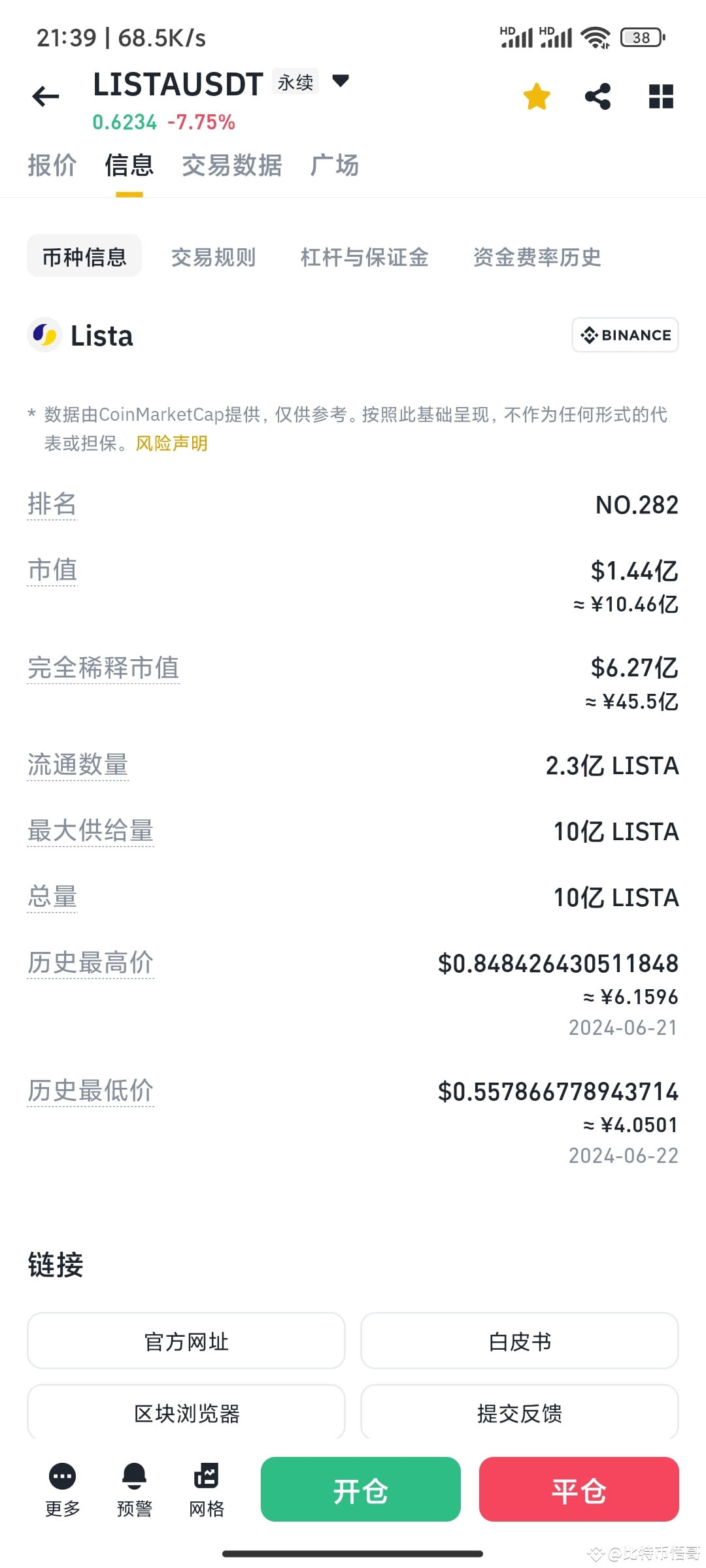This screenshot has height=1568, width=706.
Task: Tap the back arrow to leave LISTAUSDT page
Action: point(44,96)
